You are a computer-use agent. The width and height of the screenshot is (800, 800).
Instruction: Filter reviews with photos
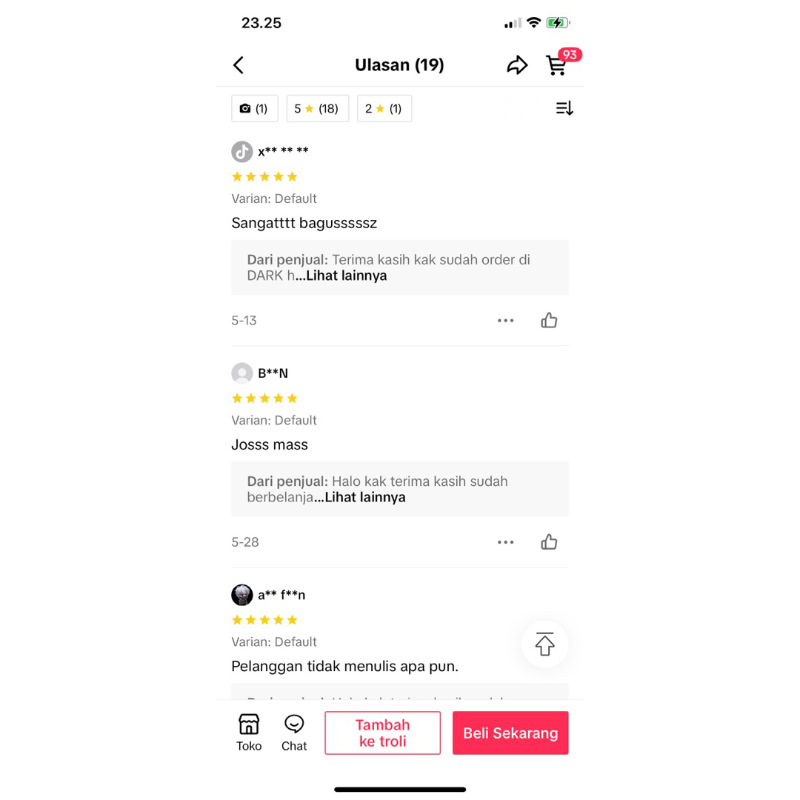click(x=254, y=109)
